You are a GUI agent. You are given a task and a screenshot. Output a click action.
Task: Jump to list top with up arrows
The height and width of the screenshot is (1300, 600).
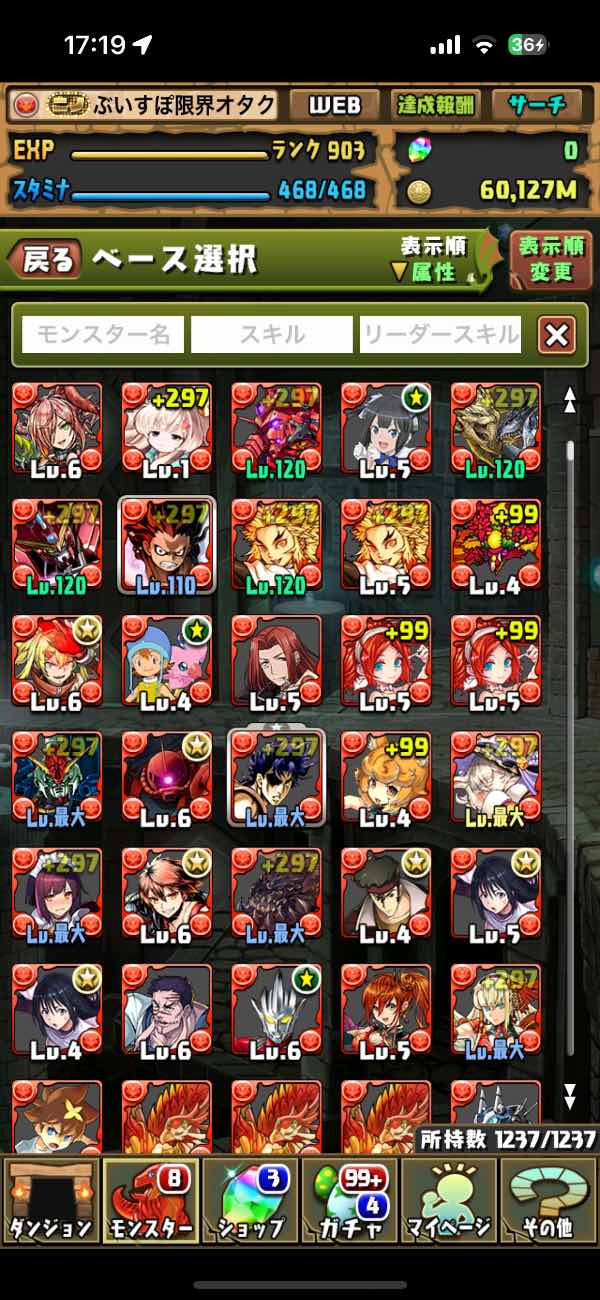pos(570,400)
